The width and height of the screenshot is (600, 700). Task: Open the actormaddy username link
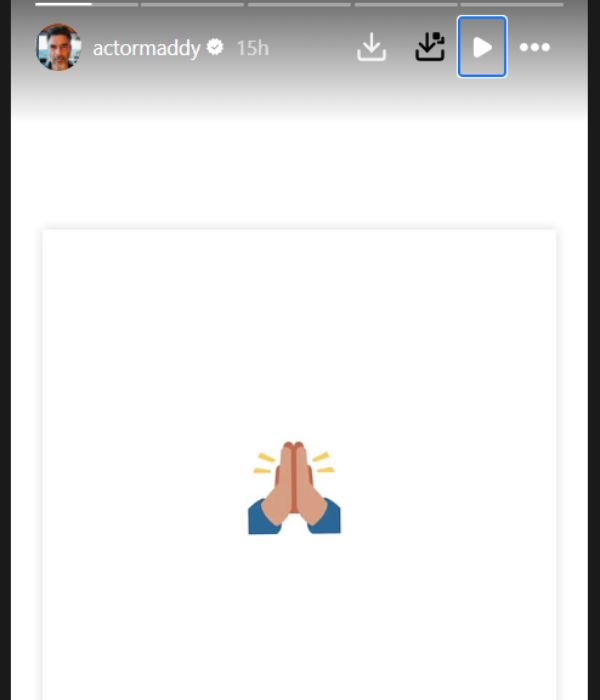[x=146, y=48]
